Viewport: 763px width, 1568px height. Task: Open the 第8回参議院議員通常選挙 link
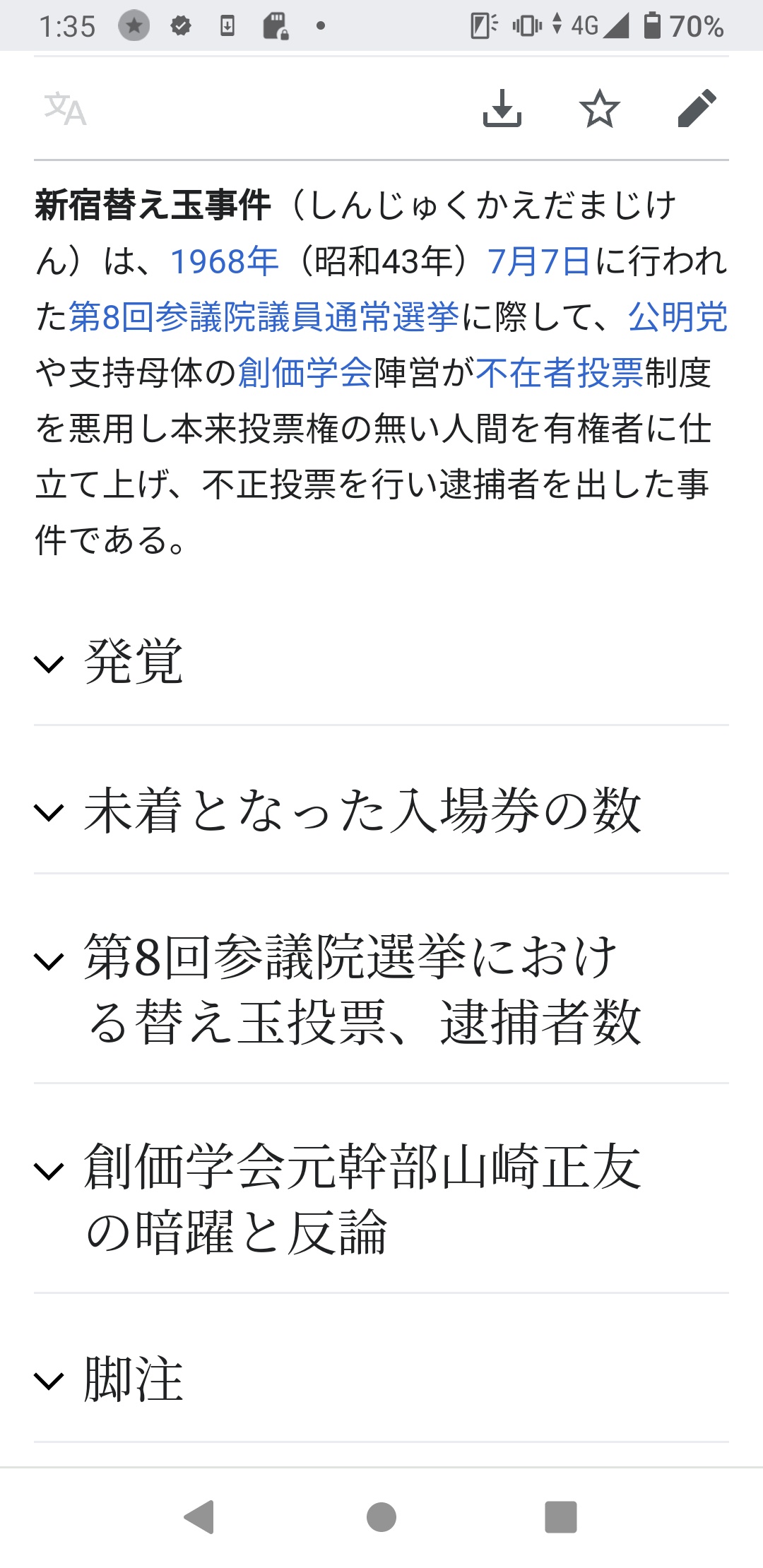click(264, 316)
